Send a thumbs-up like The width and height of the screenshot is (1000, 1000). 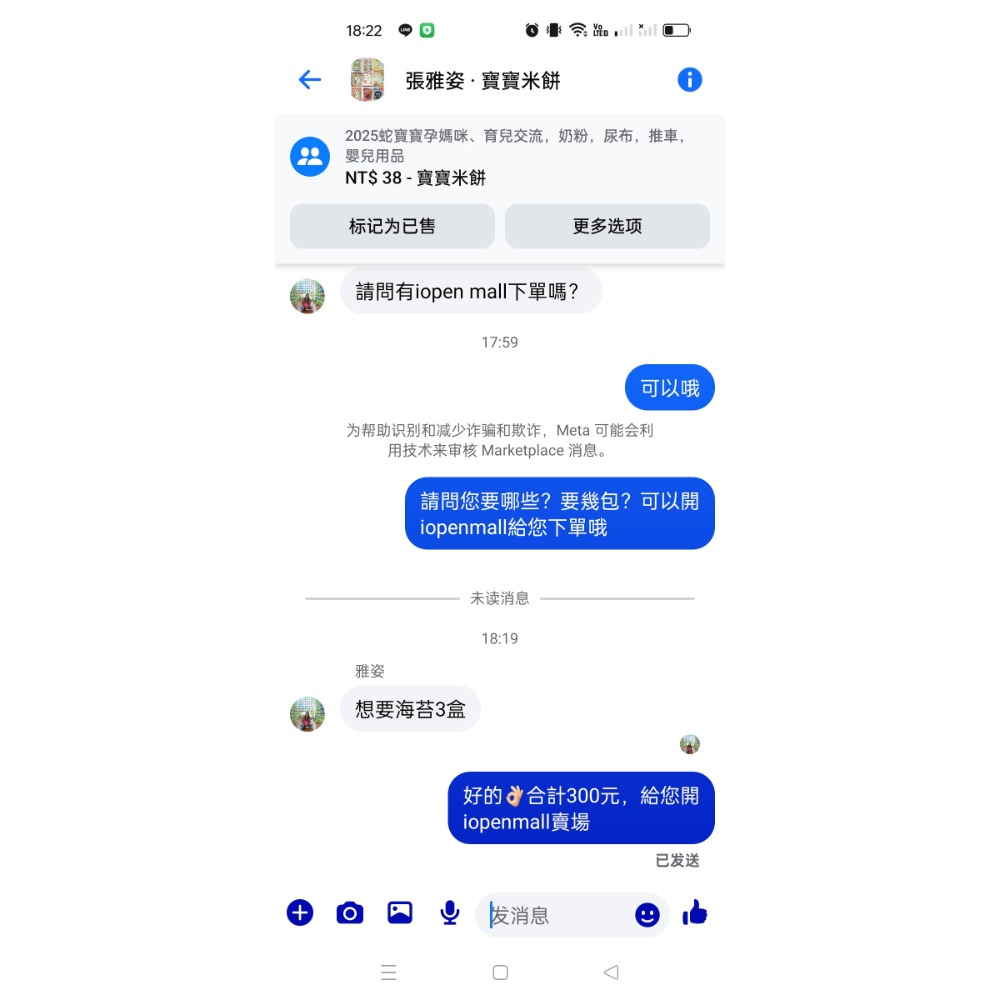coord(695,912)
